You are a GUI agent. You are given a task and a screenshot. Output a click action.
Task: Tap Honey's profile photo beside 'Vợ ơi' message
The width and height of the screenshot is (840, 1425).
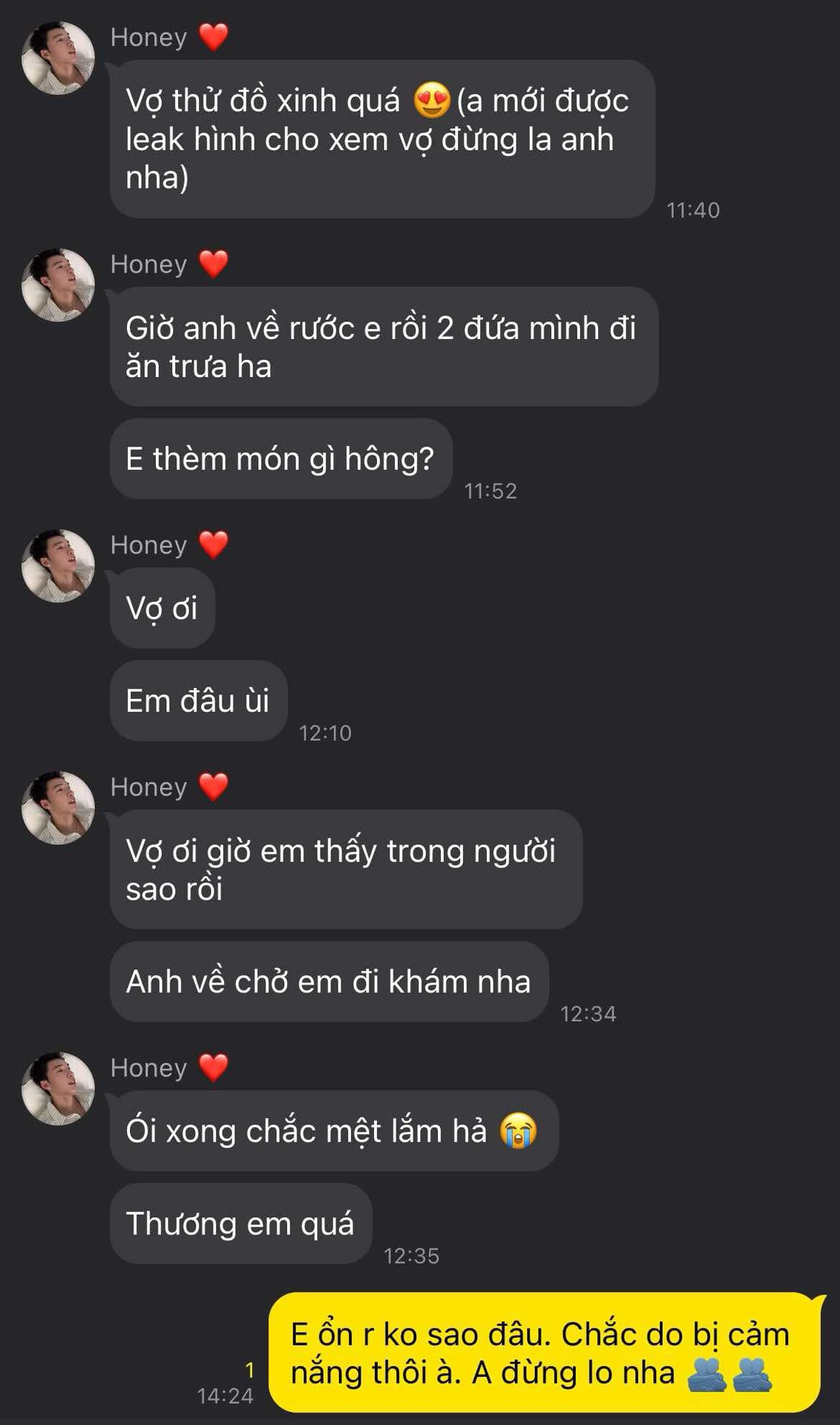pyautogui.click(x=58, y=566)
